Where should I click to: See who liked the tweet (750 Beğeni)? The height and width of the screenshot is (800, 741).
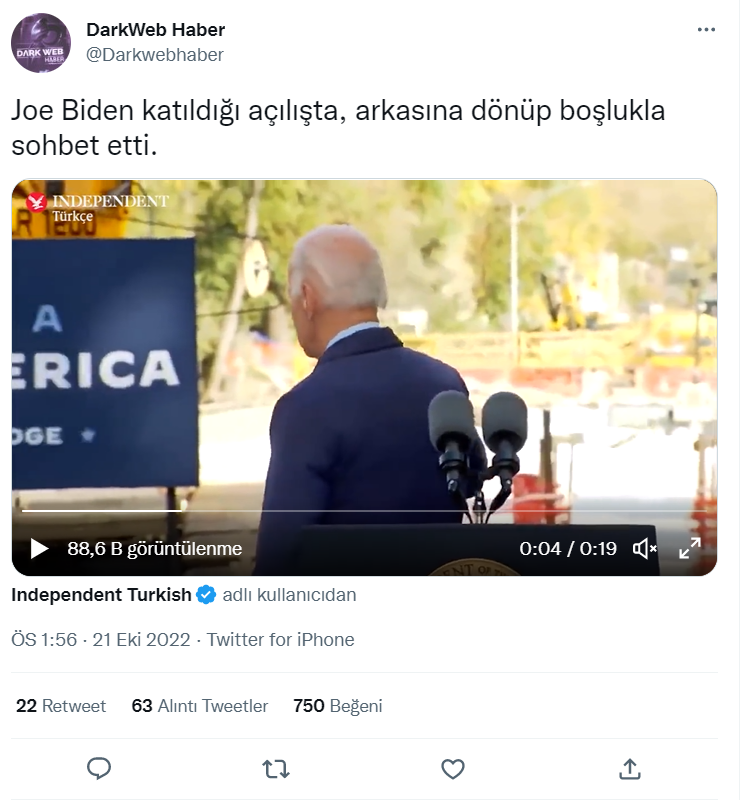(338, 706)
